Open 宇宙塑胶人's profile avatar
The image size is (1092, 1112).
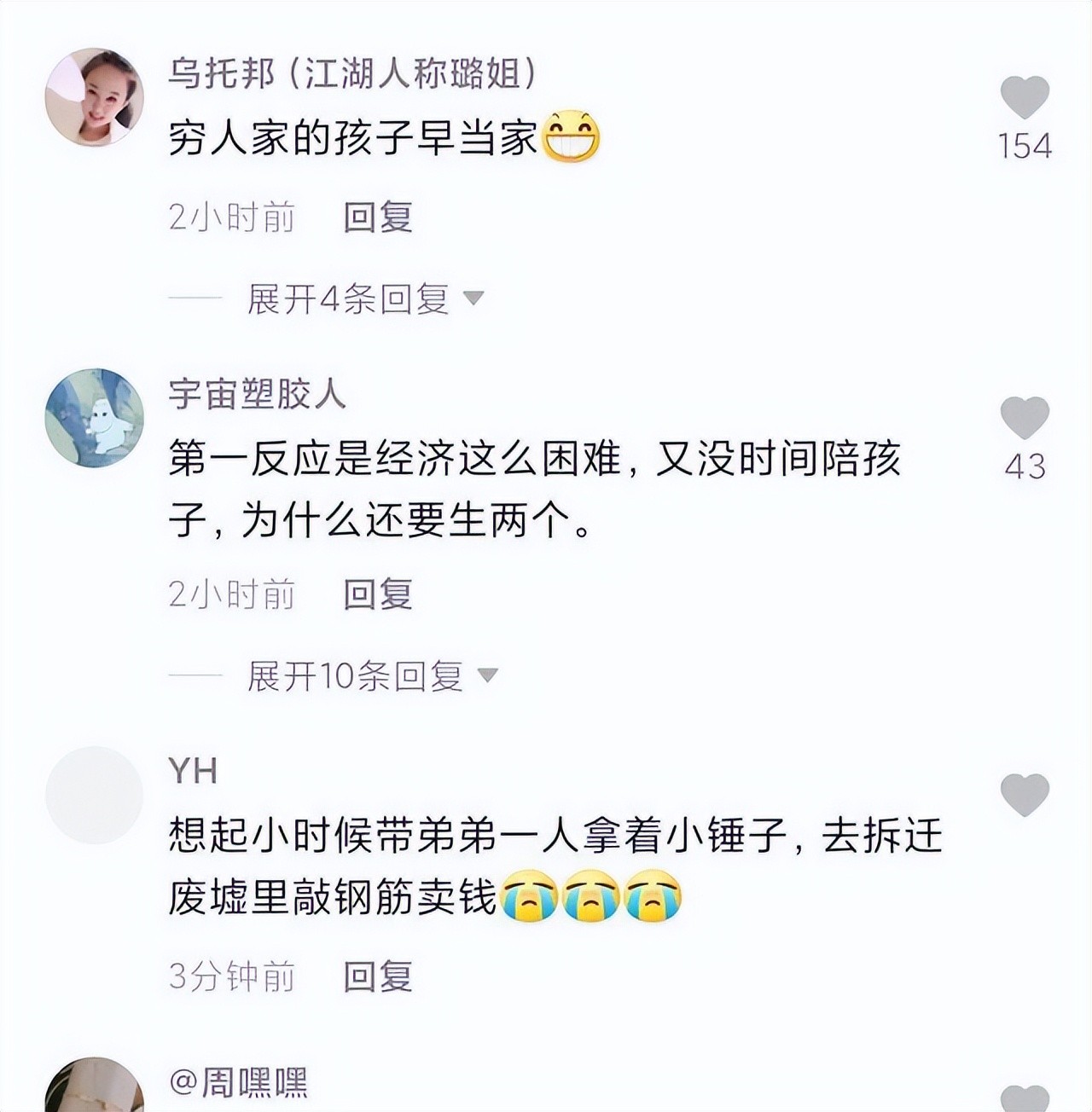(94, 418)
